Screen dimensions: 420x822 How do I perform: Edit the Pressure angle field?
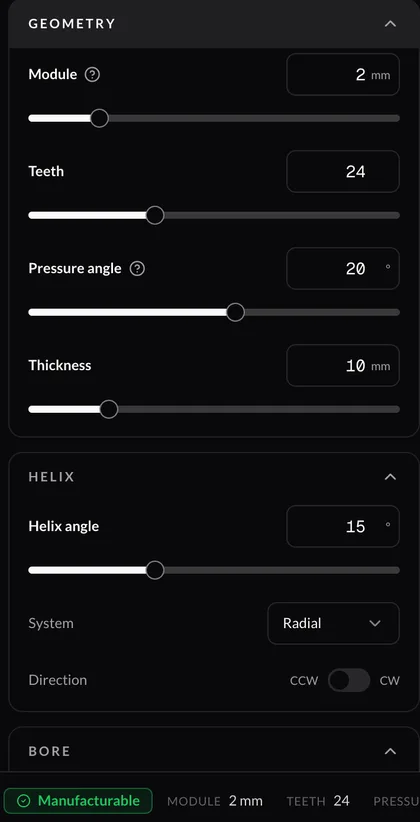pyautogui.click(x=343, y=268)
